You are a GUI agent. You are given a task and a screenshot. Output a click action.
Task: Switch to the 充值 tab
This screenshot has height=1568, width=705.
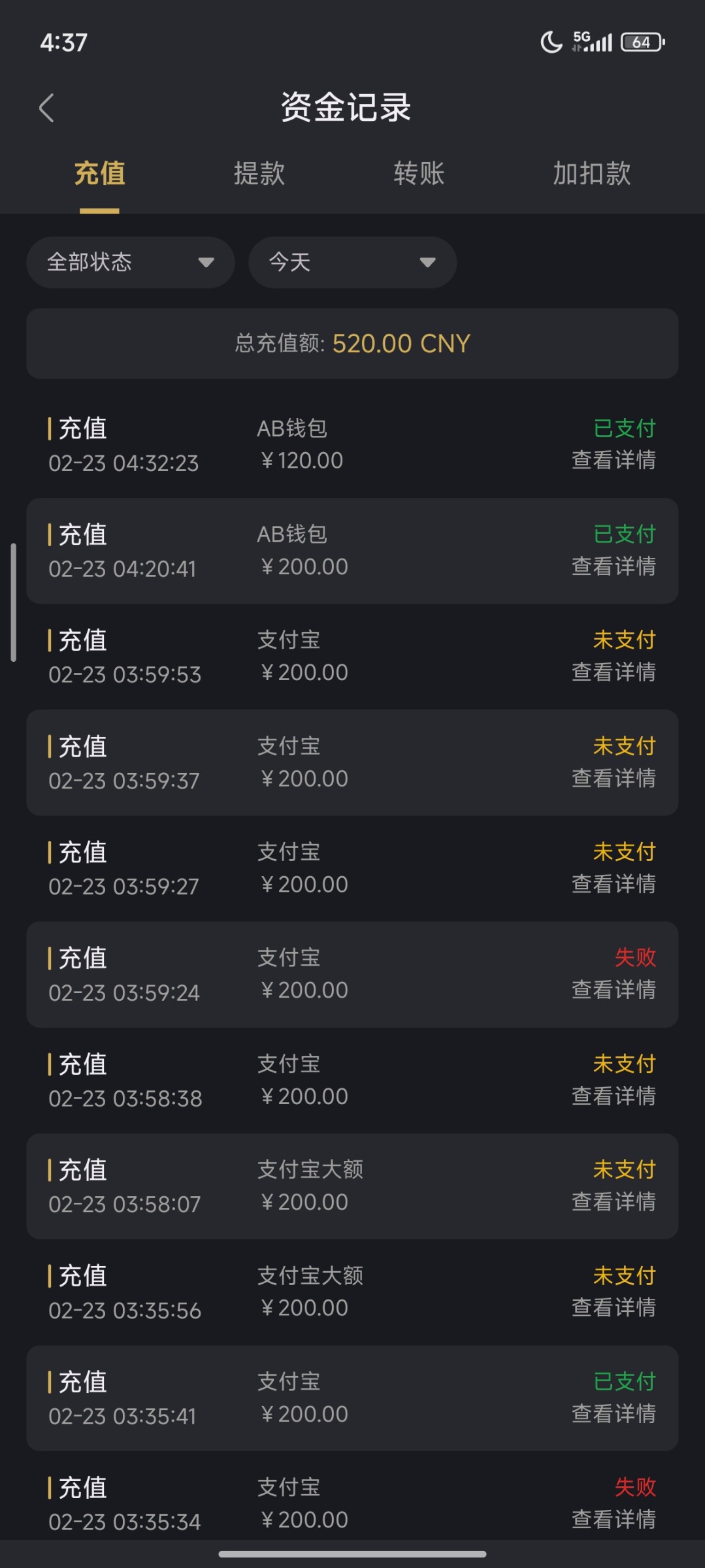(99, 174)
